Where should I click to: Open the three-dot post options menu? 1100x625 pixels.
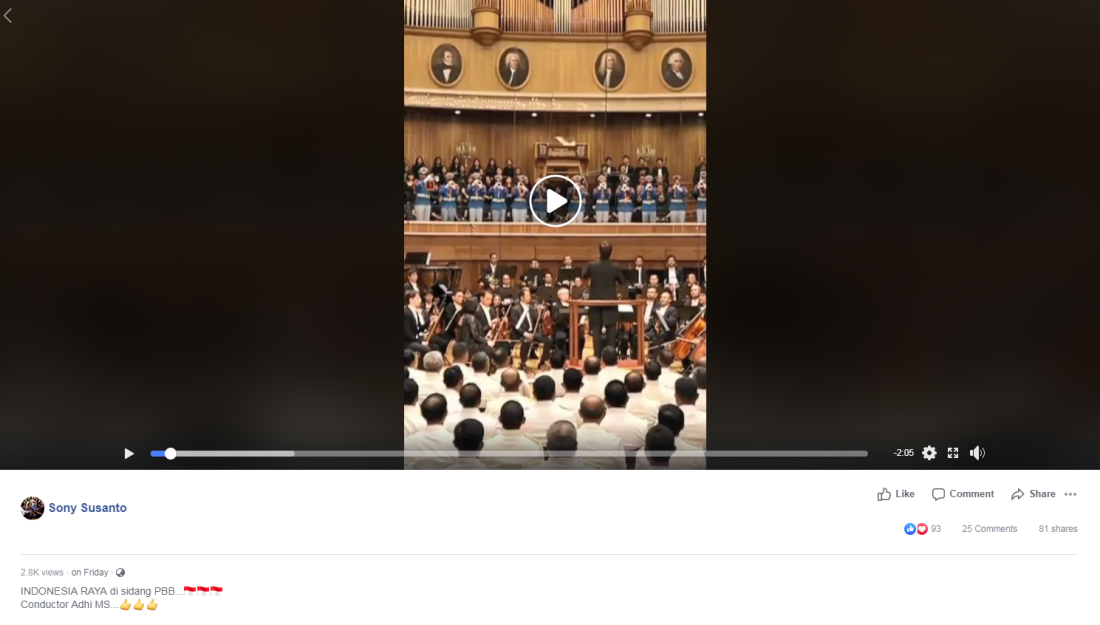click(1071, 494)
